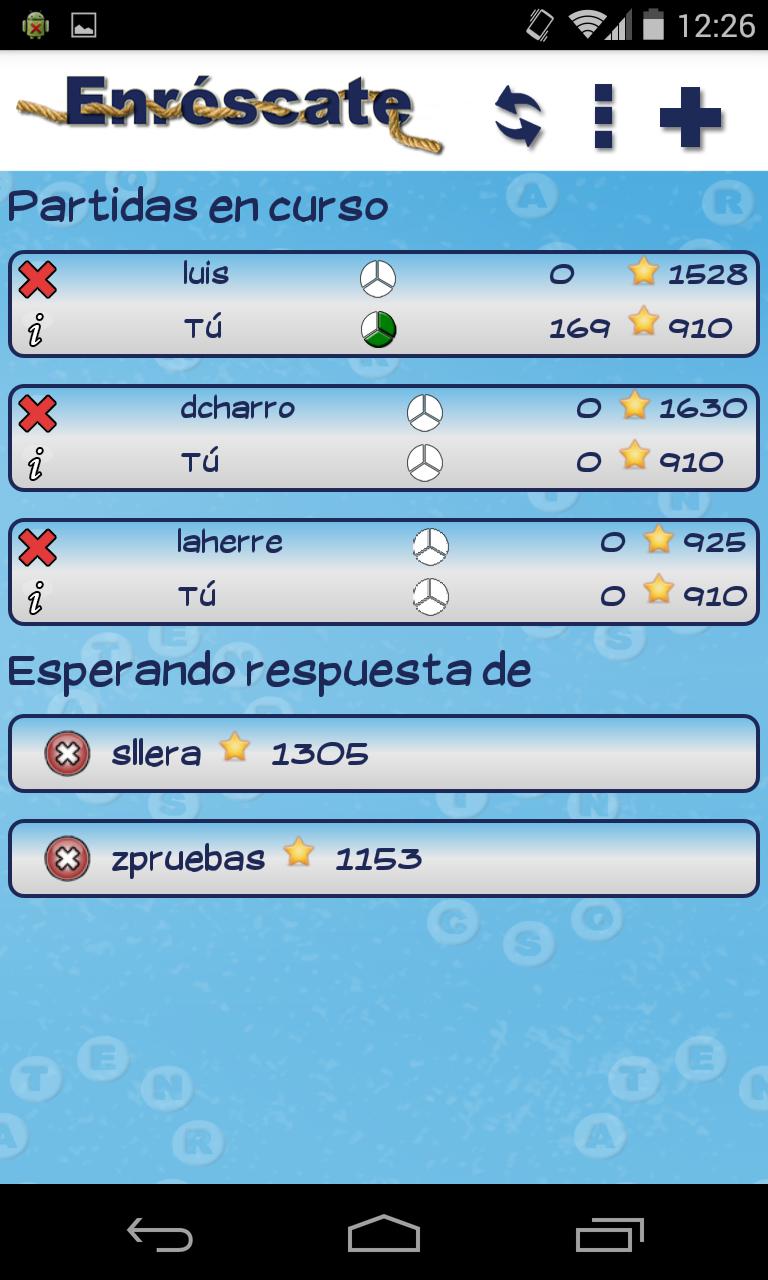Open the game row against dcharro
This screenshot has height=1280, width=768.
click(x=400, y=435)
